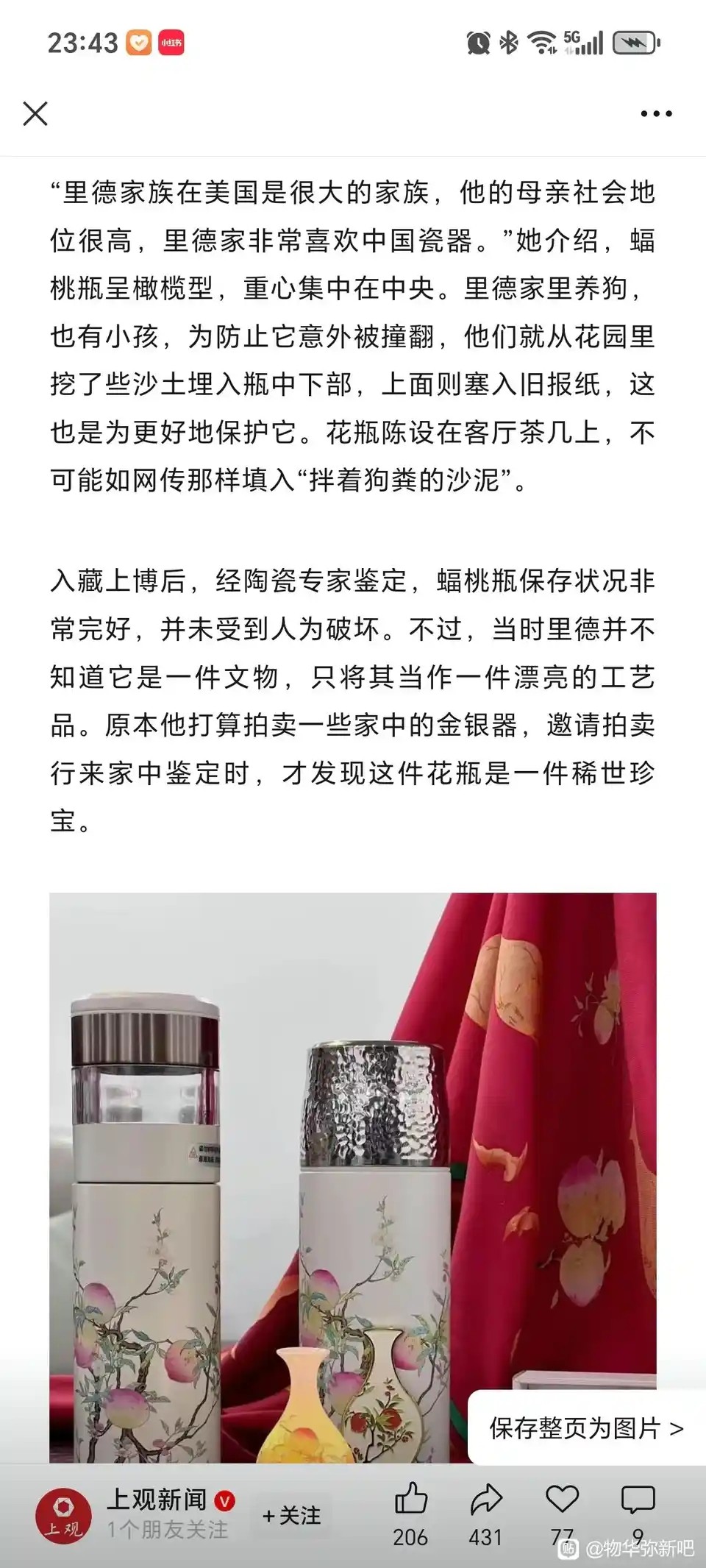Share this article via the arrow icon
Viewport: 706px width, 1568px height.
(486, 1500)
